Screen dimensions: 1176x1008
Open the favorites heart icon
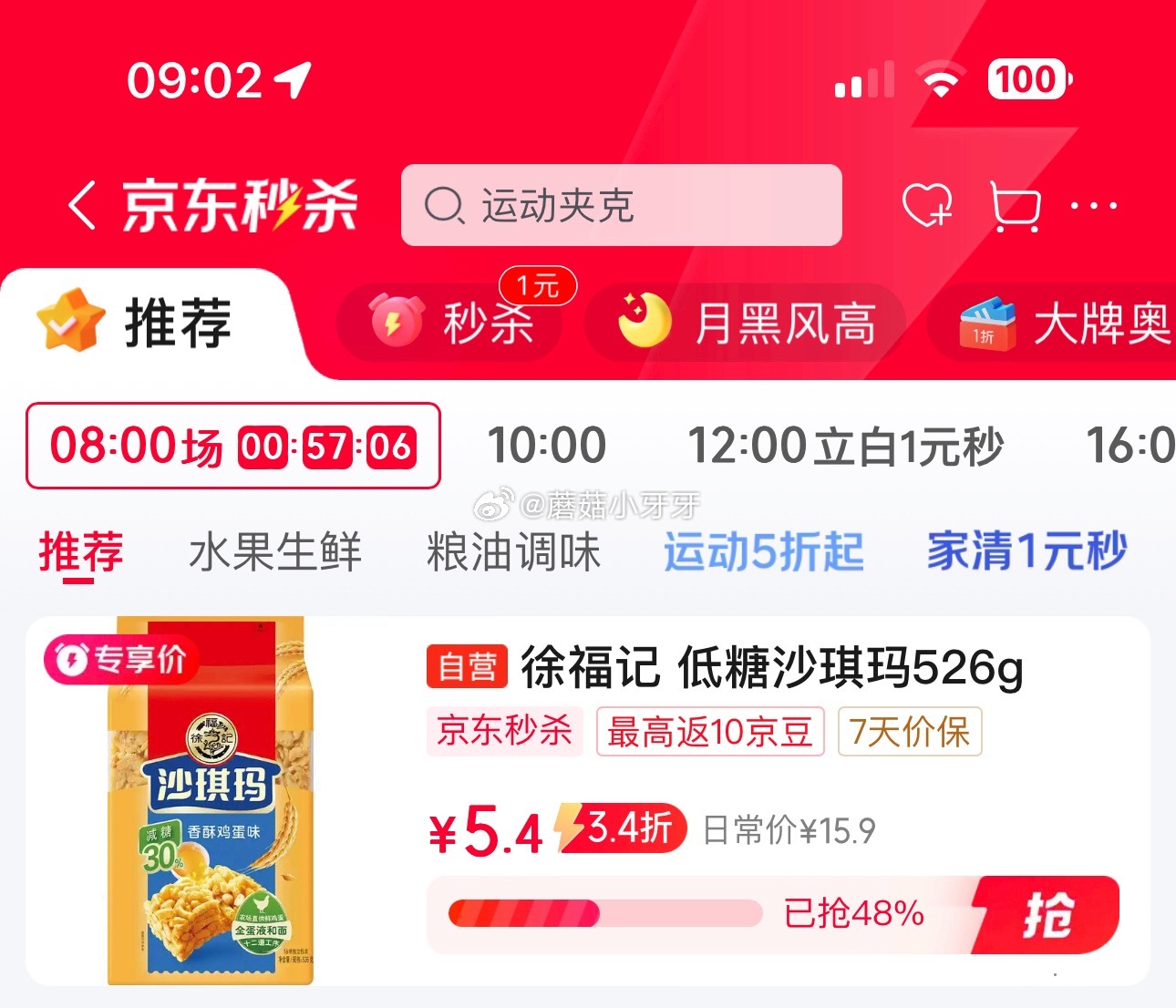click(926, 205)
